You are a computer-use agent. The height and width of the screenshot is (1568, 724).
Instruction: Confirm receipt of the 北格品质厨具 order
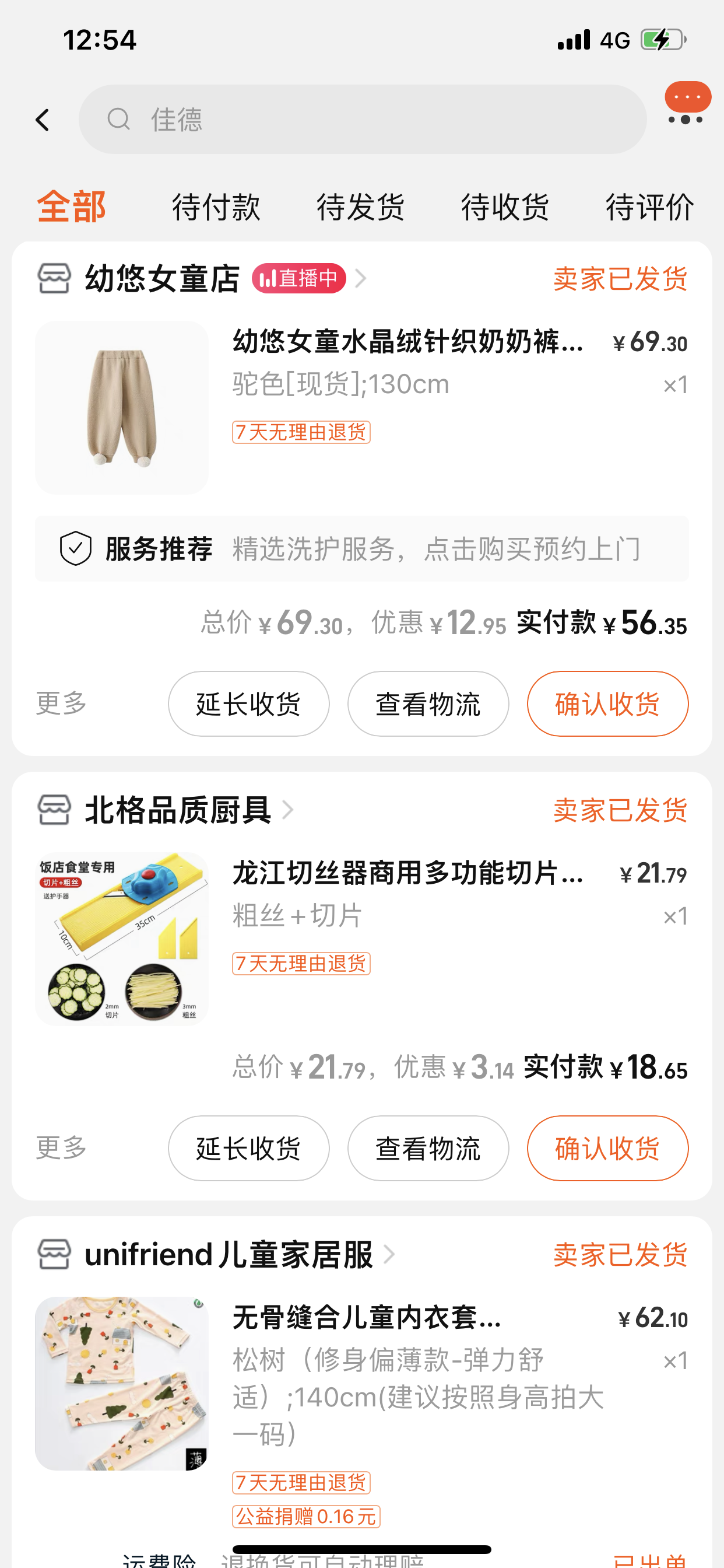point(607,1149)
